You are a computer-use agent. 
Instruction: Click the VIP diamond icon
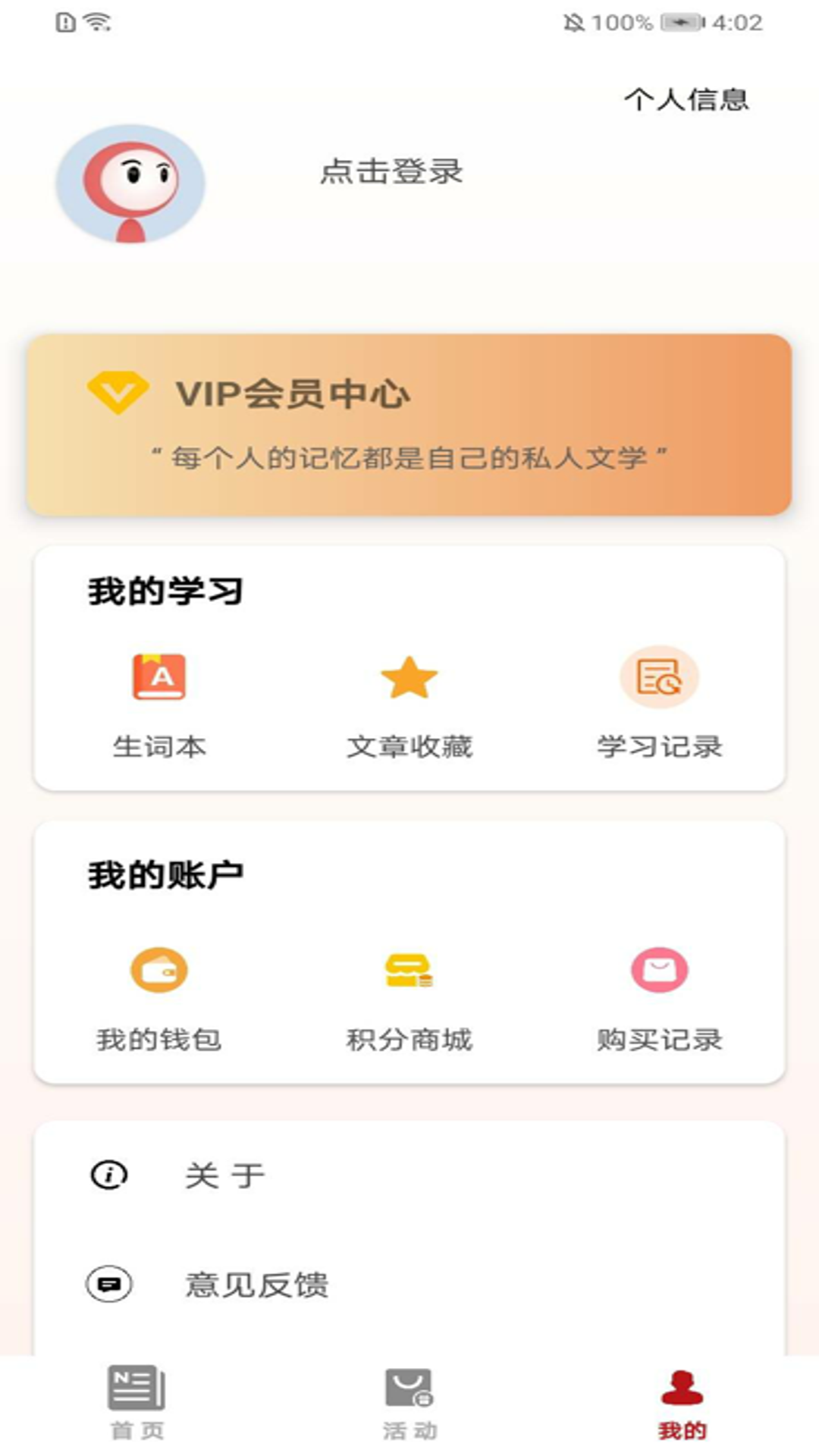pos(118,392)
